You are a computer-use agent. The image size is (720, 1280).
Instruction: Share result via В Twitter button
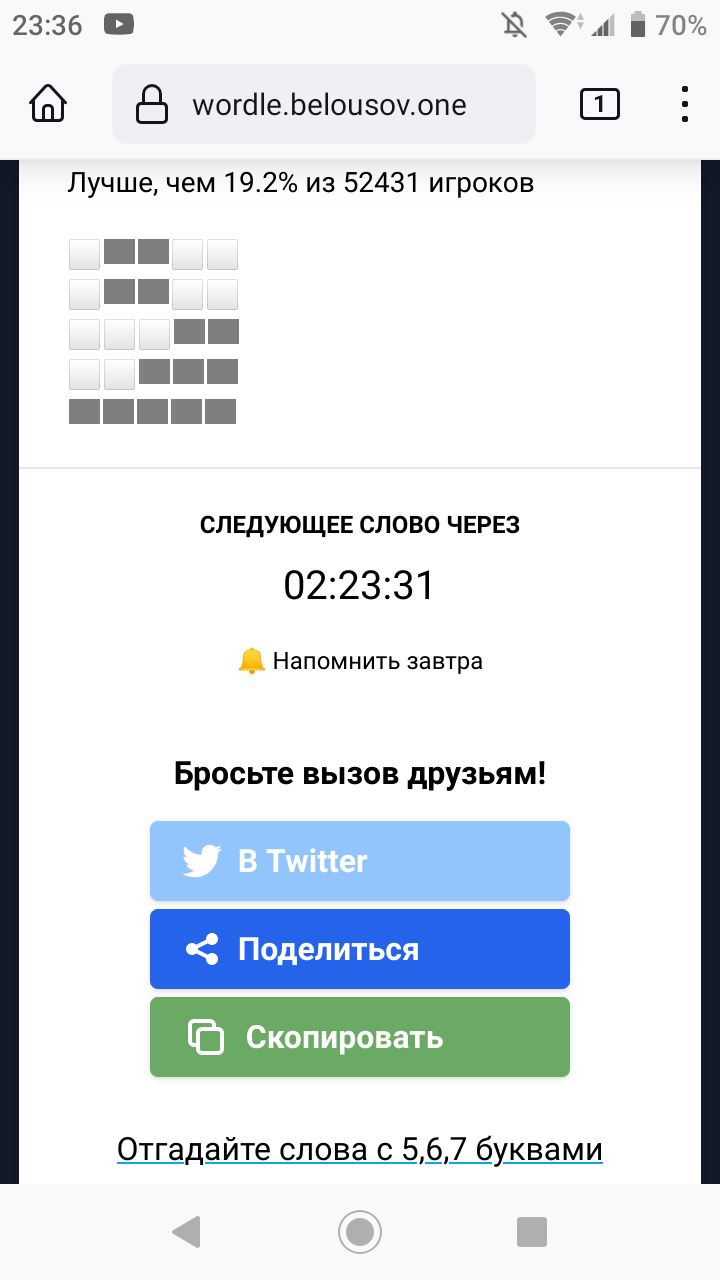click(360, 861)
